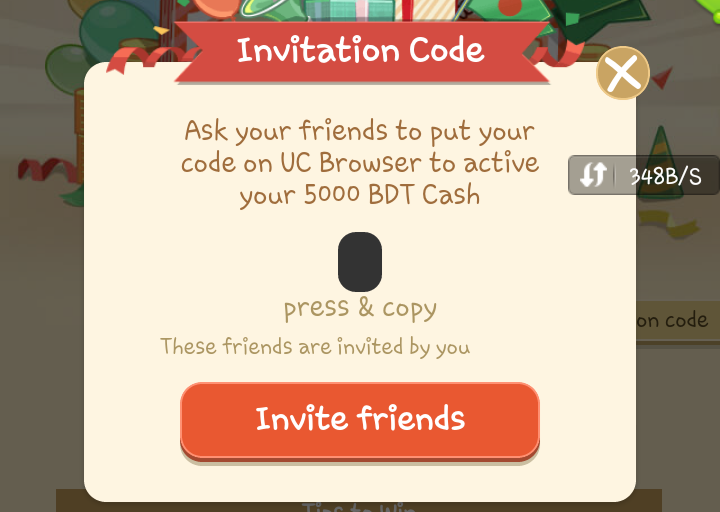
Task: Tap the Invite friends button
Action: click(360, 418)
